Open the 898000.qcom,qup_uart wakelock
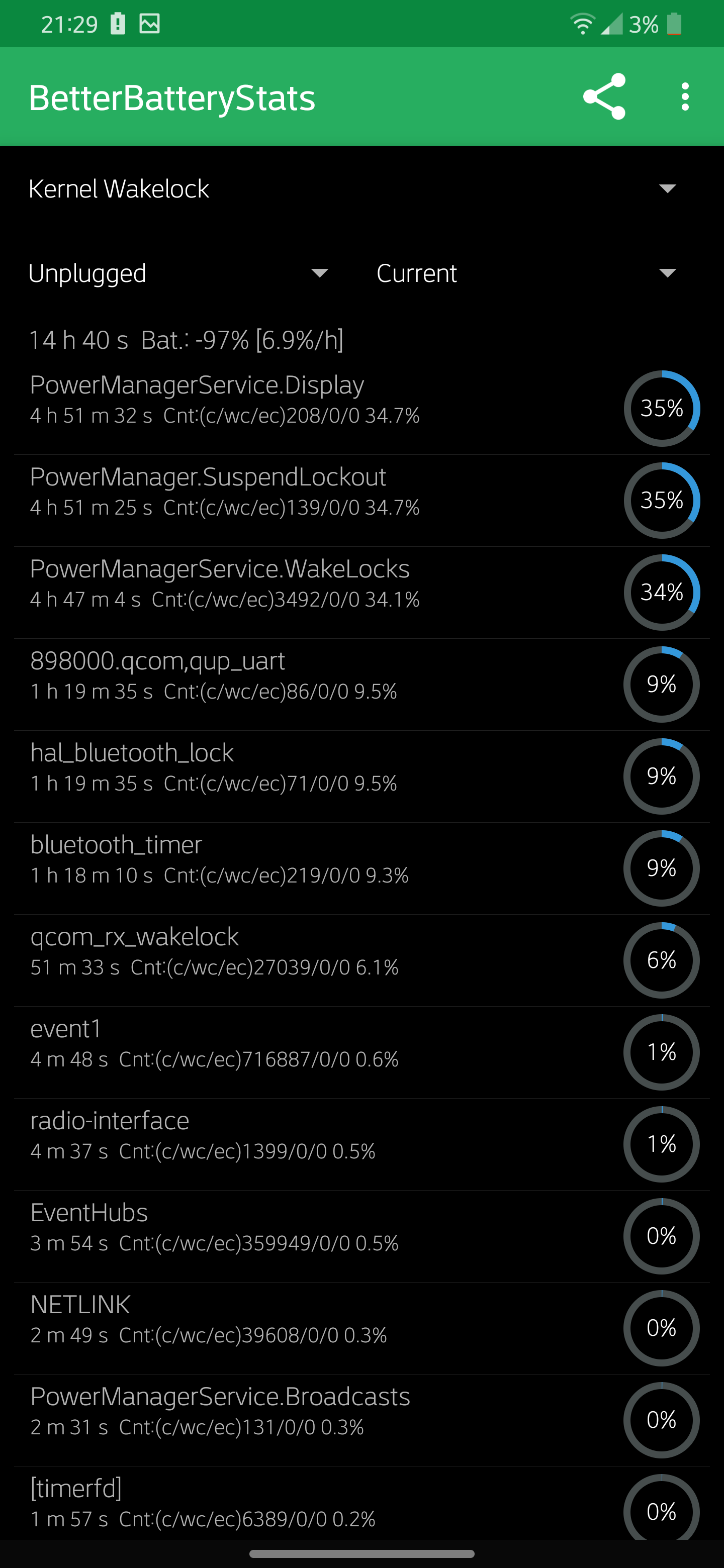The width and height of the screenshot is (724, 1568). click(361, 684)
